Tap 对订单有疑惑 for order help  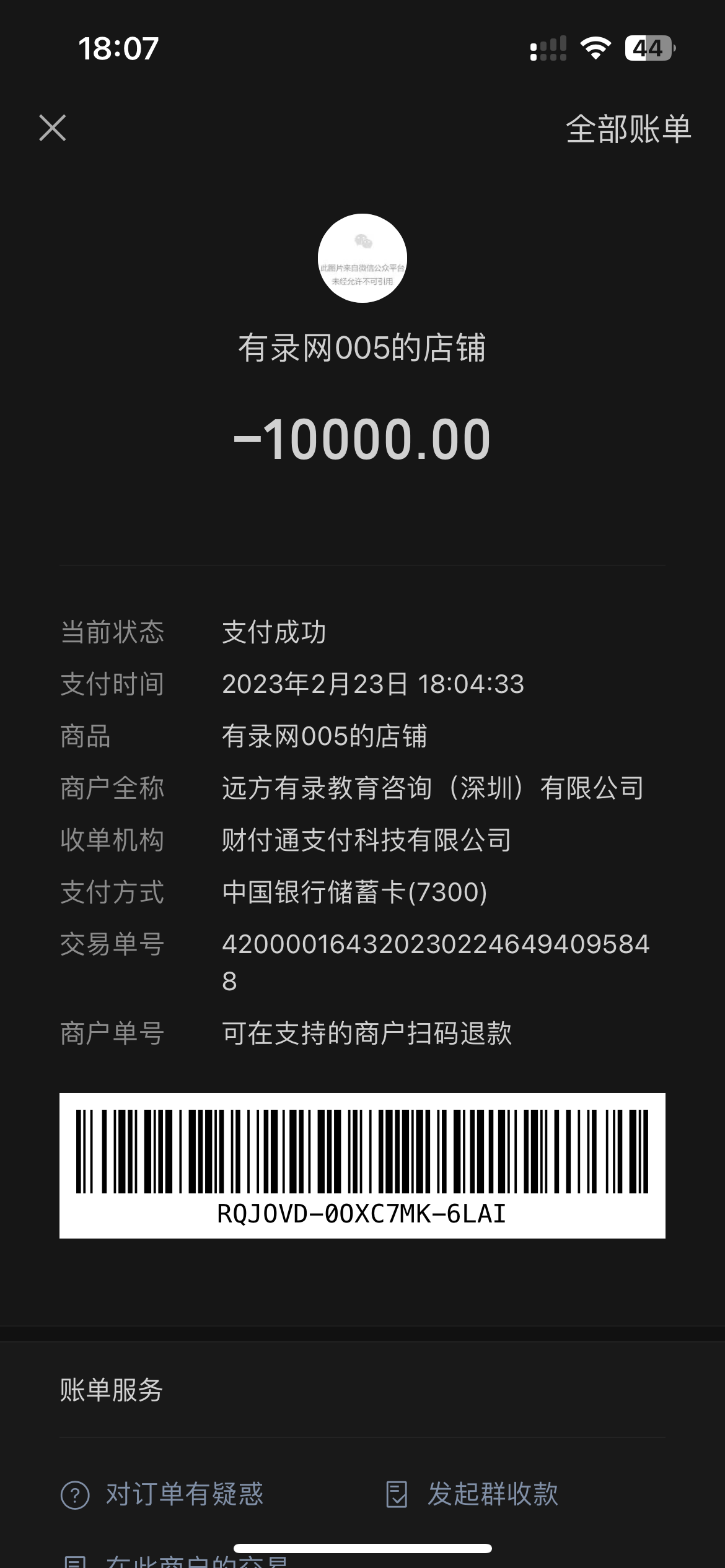(162, 1494)
